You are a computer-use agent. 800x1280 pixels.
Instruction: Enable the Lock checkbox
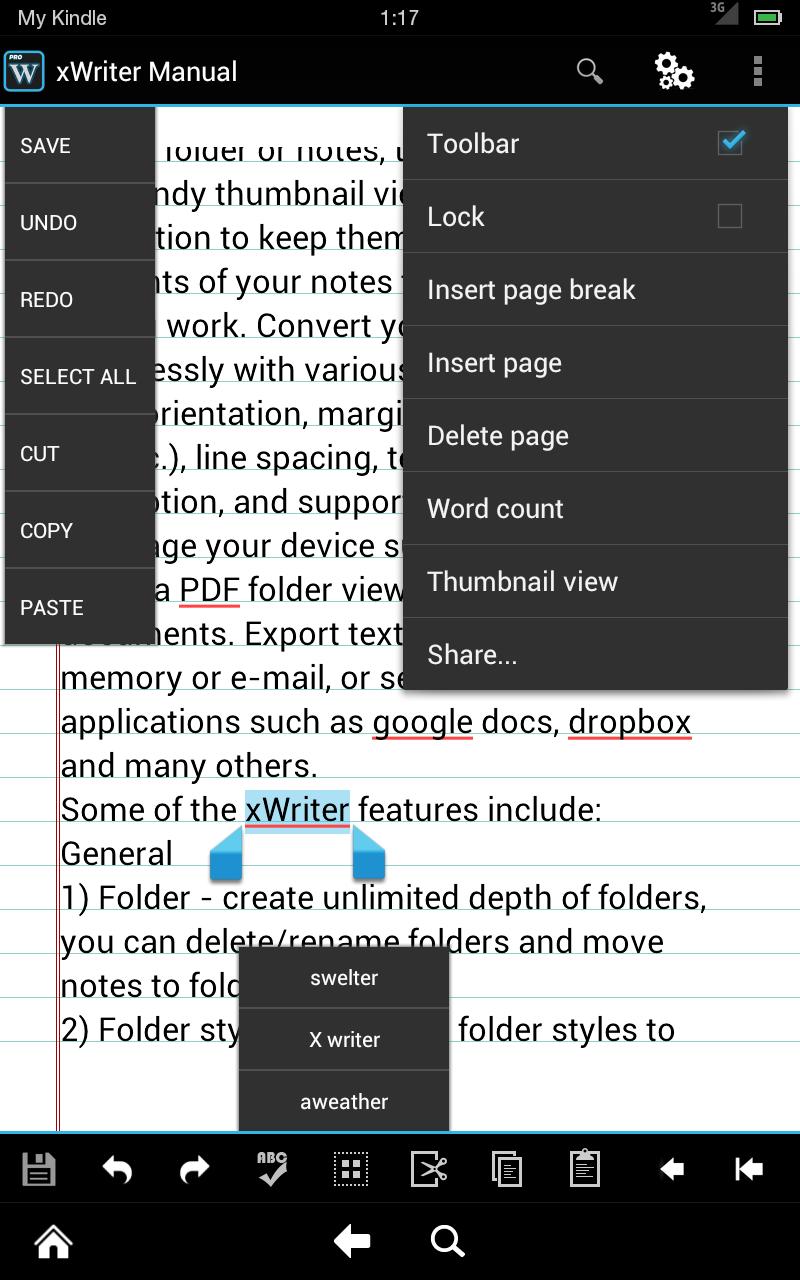(730, 216)
